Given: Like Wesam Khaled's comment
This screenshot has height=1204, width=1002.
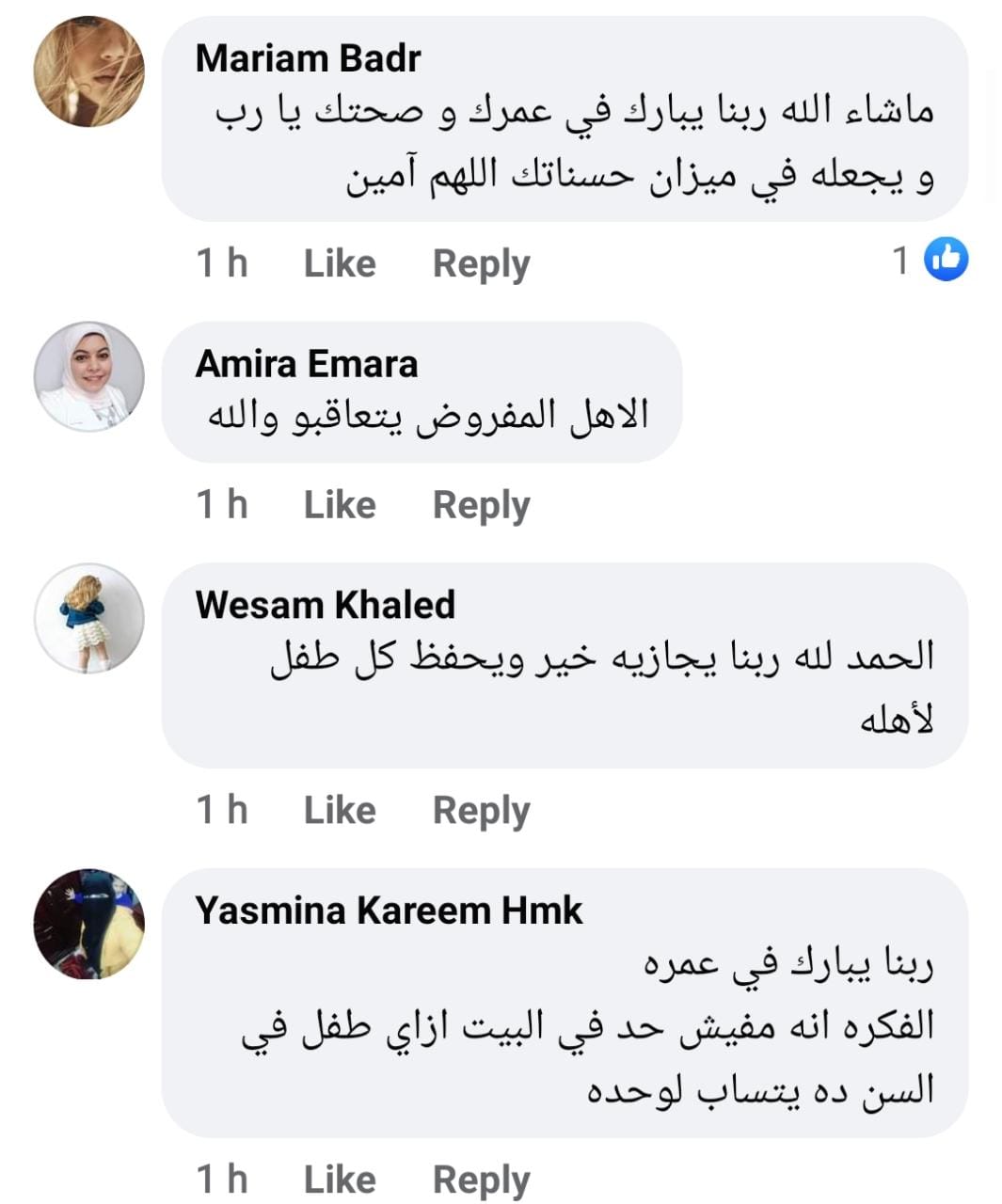Looking at the screenshot, I should point(340,810).
